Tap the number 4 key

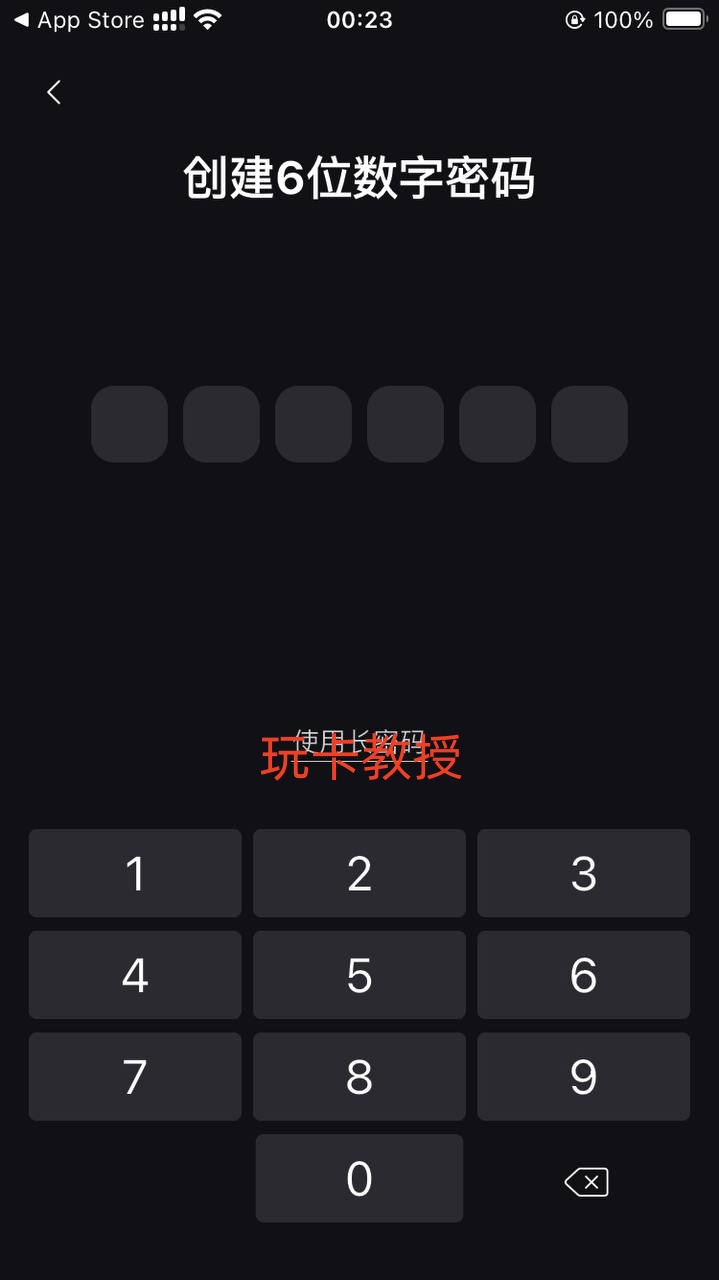click(x=135, y=975)
